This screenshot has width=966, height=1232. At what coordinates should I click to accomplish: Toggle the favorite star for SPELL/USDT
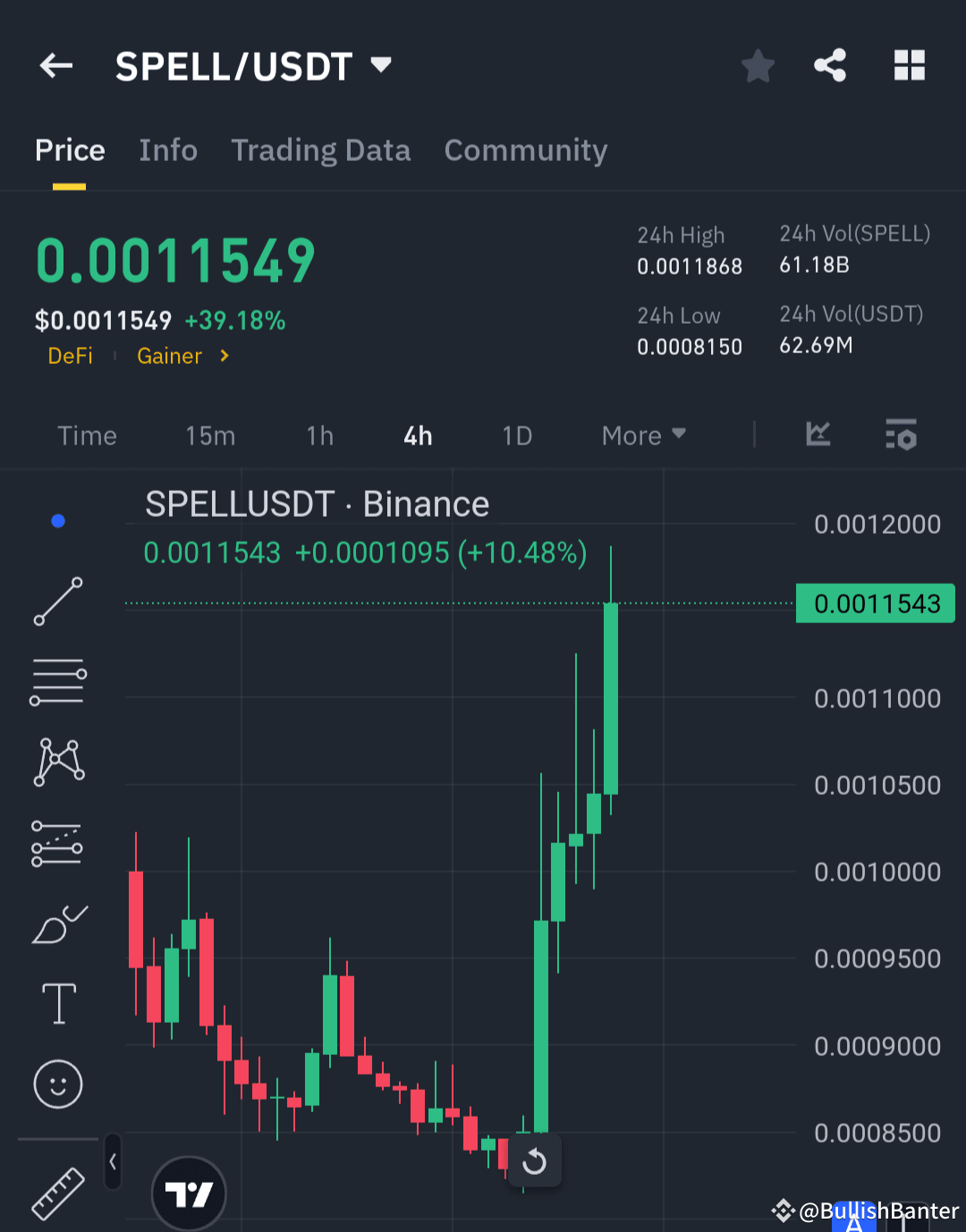point(758,65)
